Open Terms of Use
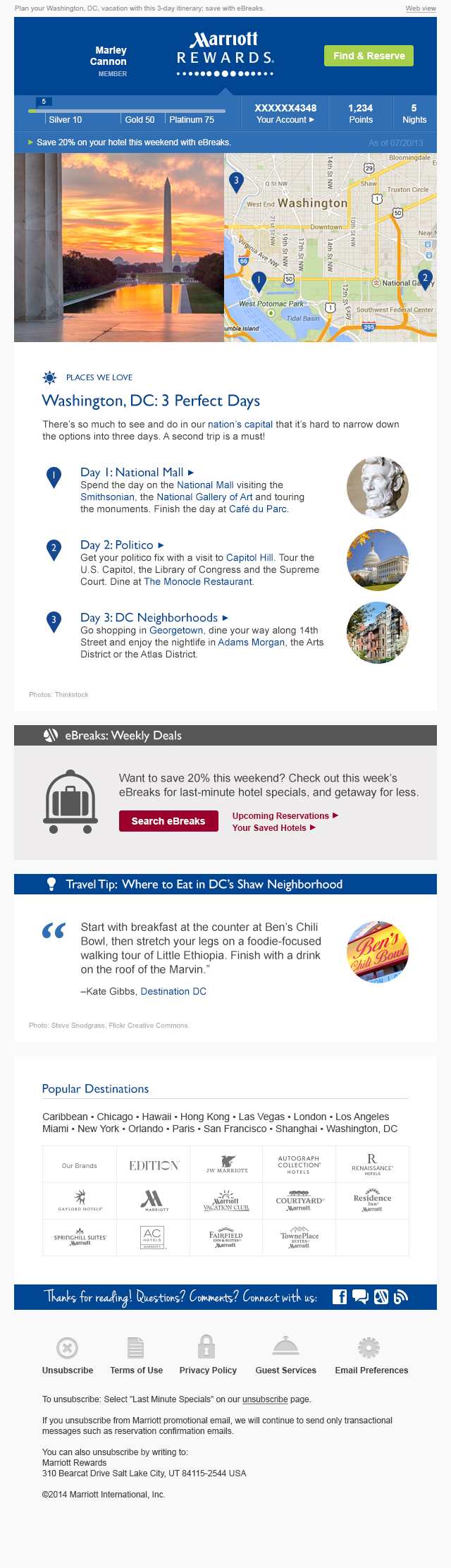 click(x=136, y=1371)
